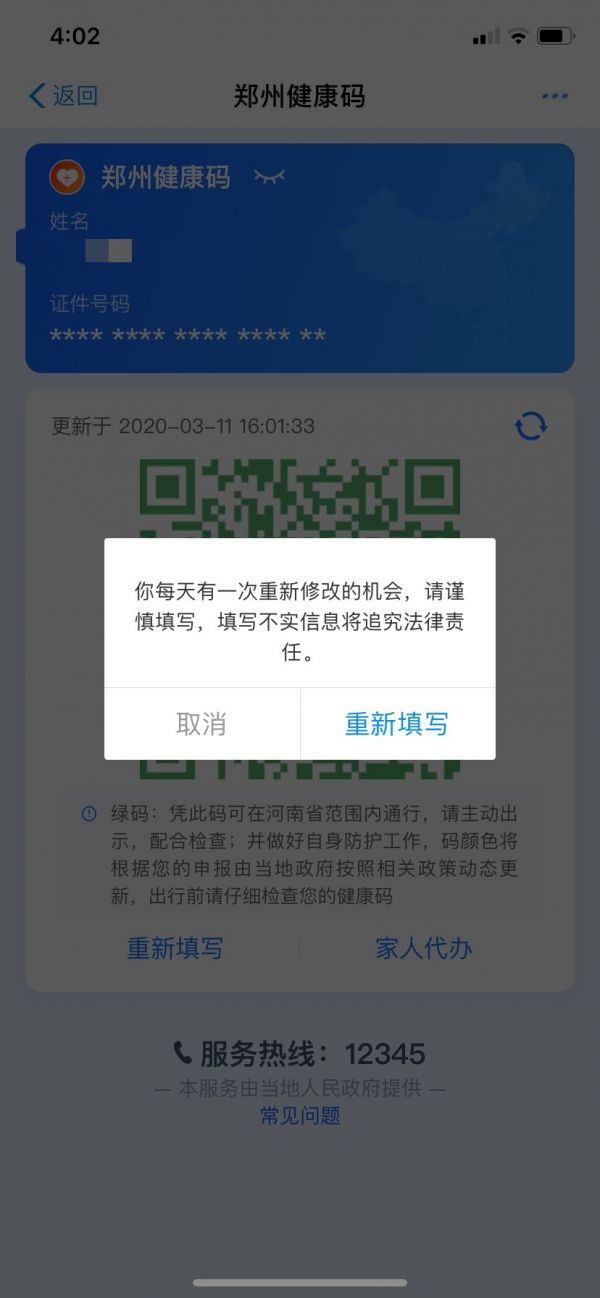
Task: Tap 重新填写 below the QR code
Action: point(175,948)
